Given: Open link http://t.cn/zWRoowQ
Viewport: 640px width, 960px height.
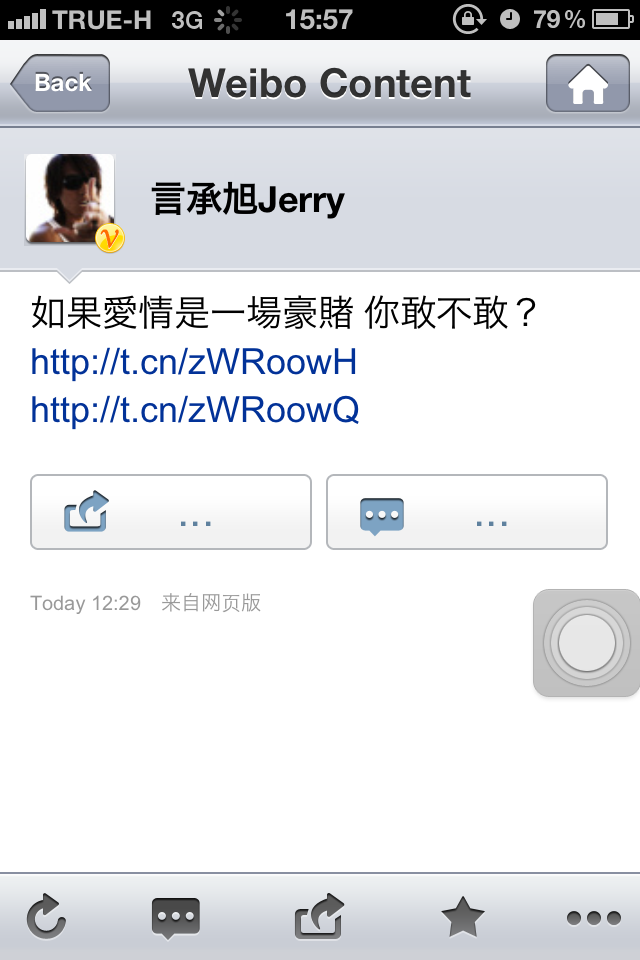Looking at the screenshot, I should [195, 410].
